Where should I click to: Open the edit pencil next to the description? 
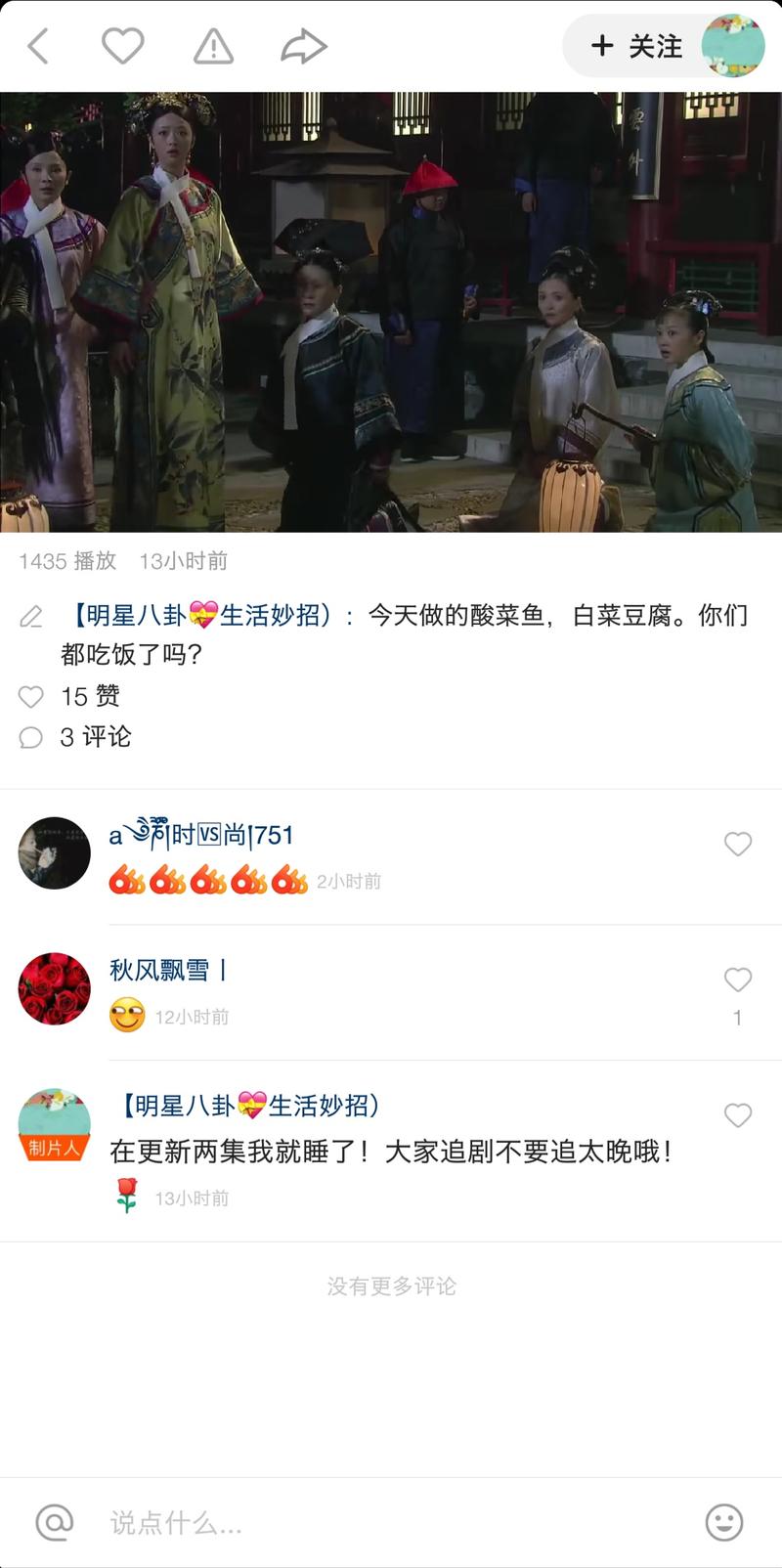click(x=32, y=616)
